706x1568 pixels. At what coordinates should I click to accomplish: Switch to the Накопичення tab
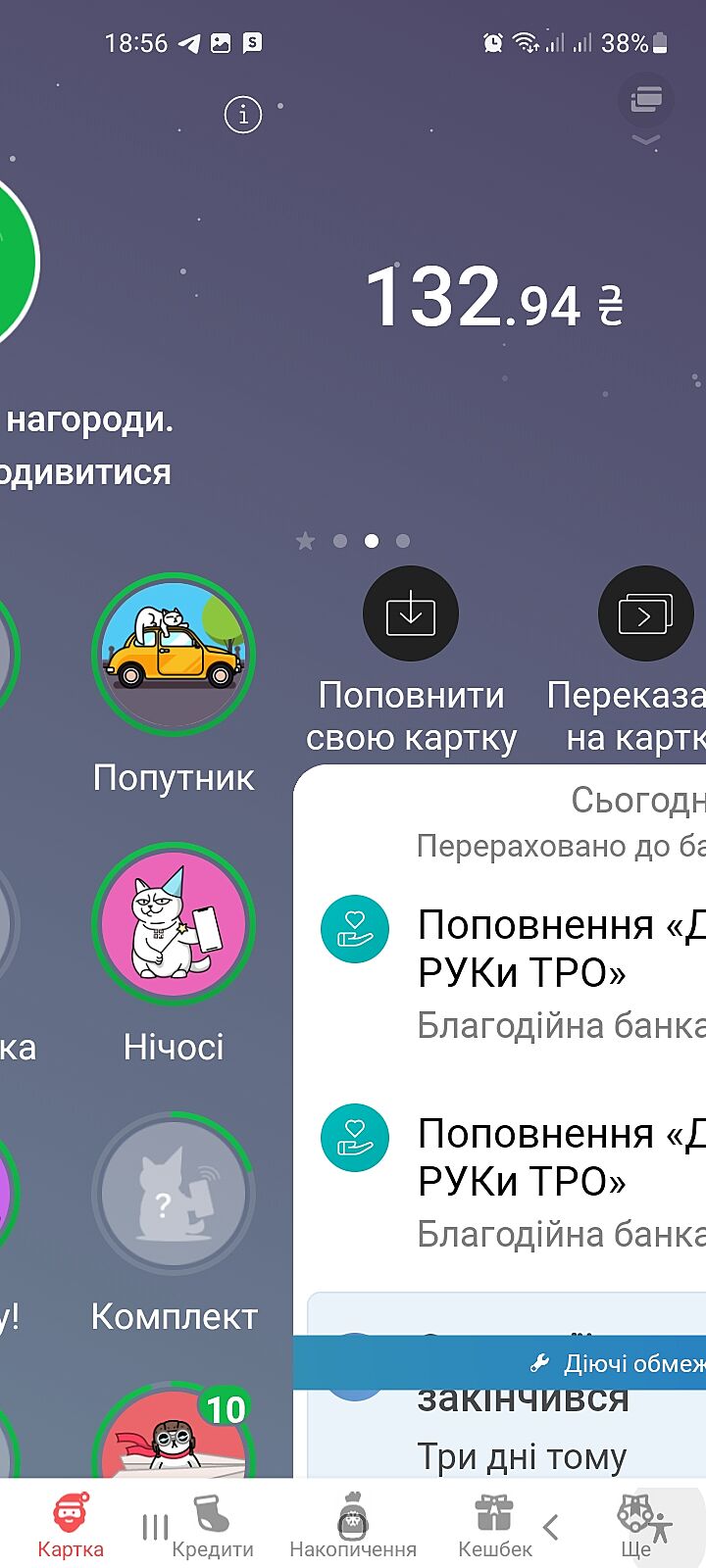pos(353,1525)
